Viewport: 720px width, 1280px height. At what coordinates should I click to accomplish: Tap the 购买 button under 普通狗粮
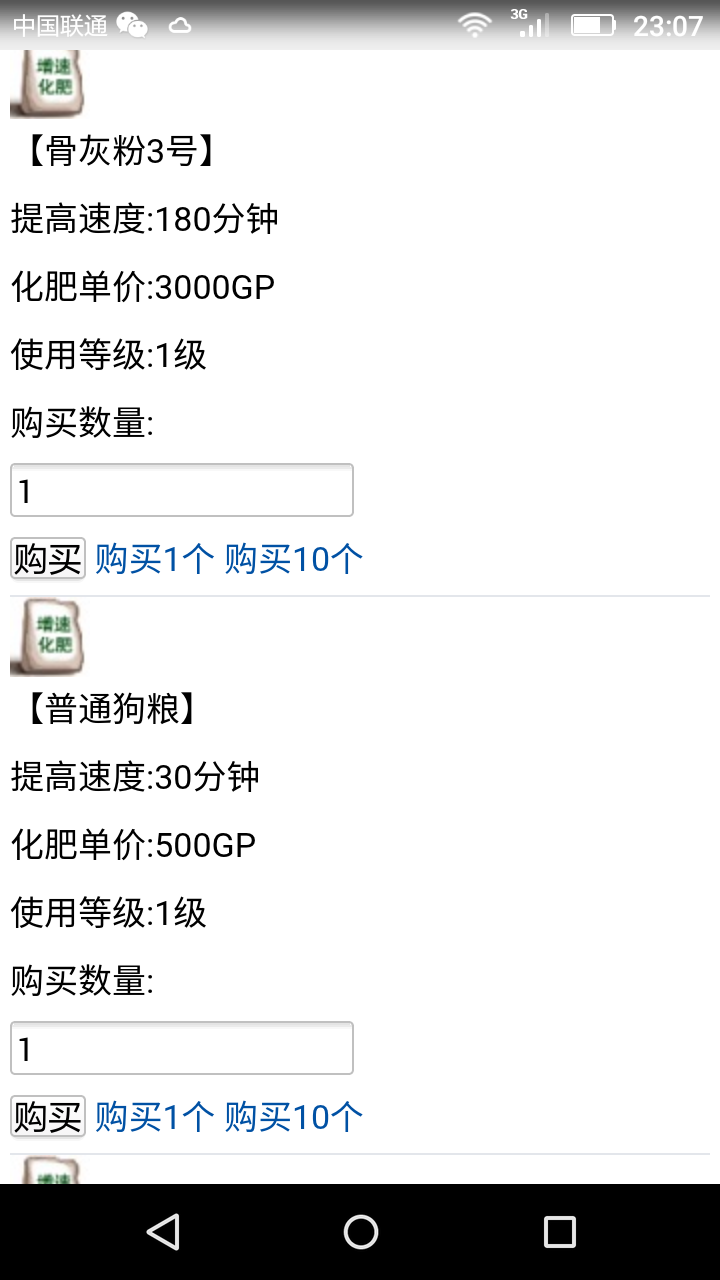47,1117
